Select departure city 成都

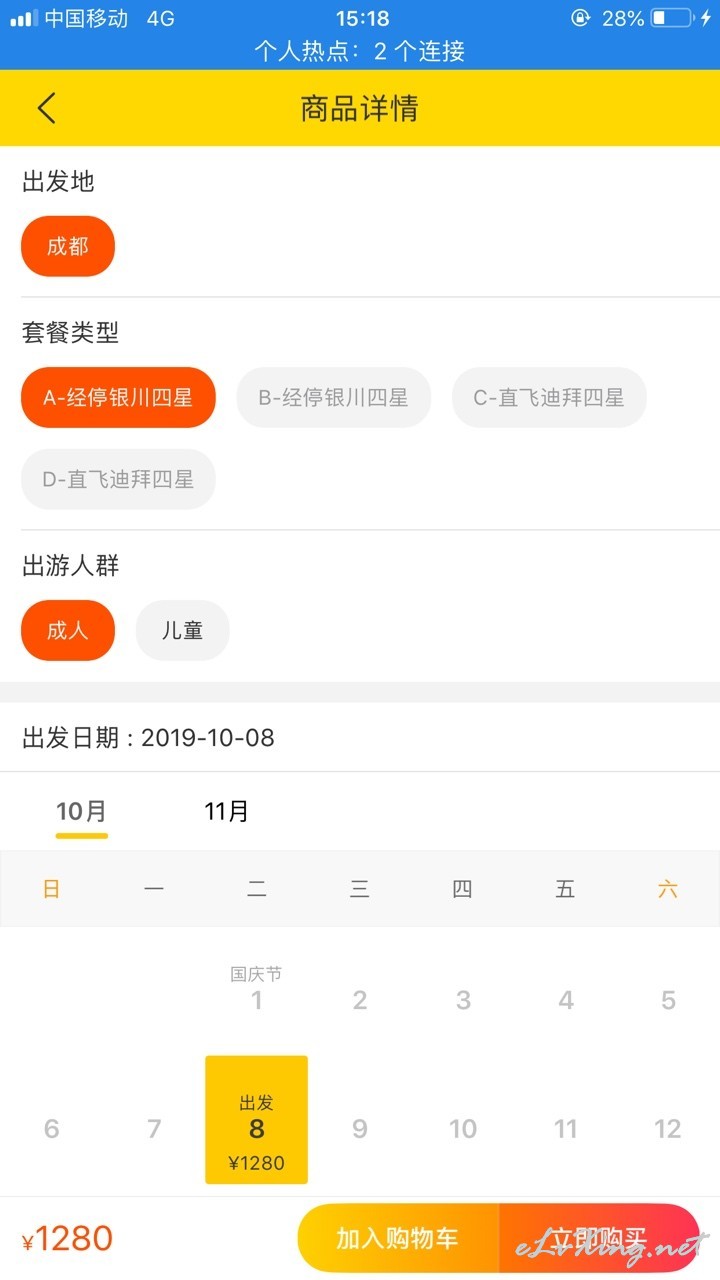click(x=68, y=246)
